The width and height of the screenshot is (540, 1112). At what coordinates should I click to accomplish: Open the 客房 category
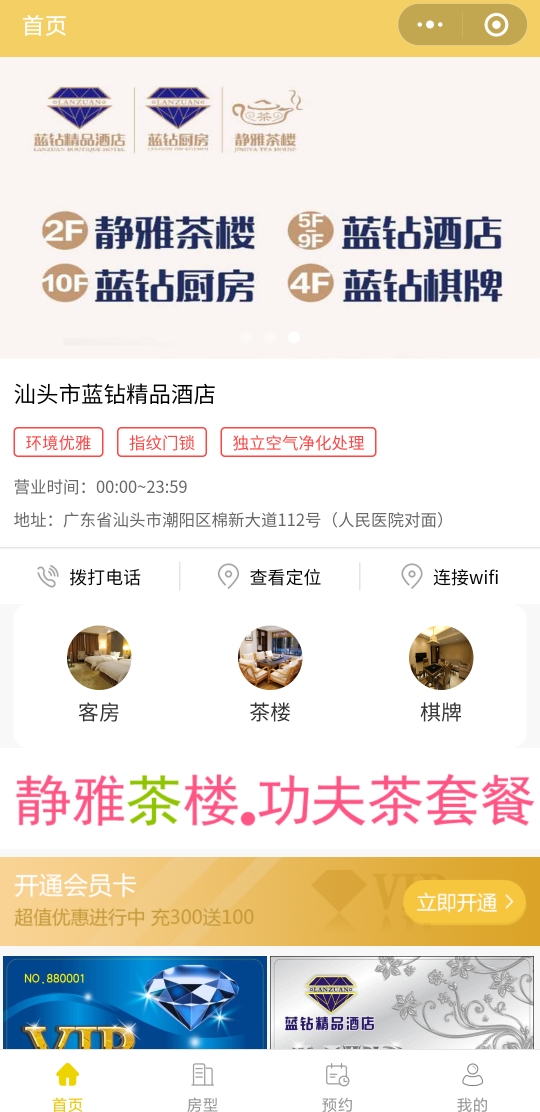point(99,674)
